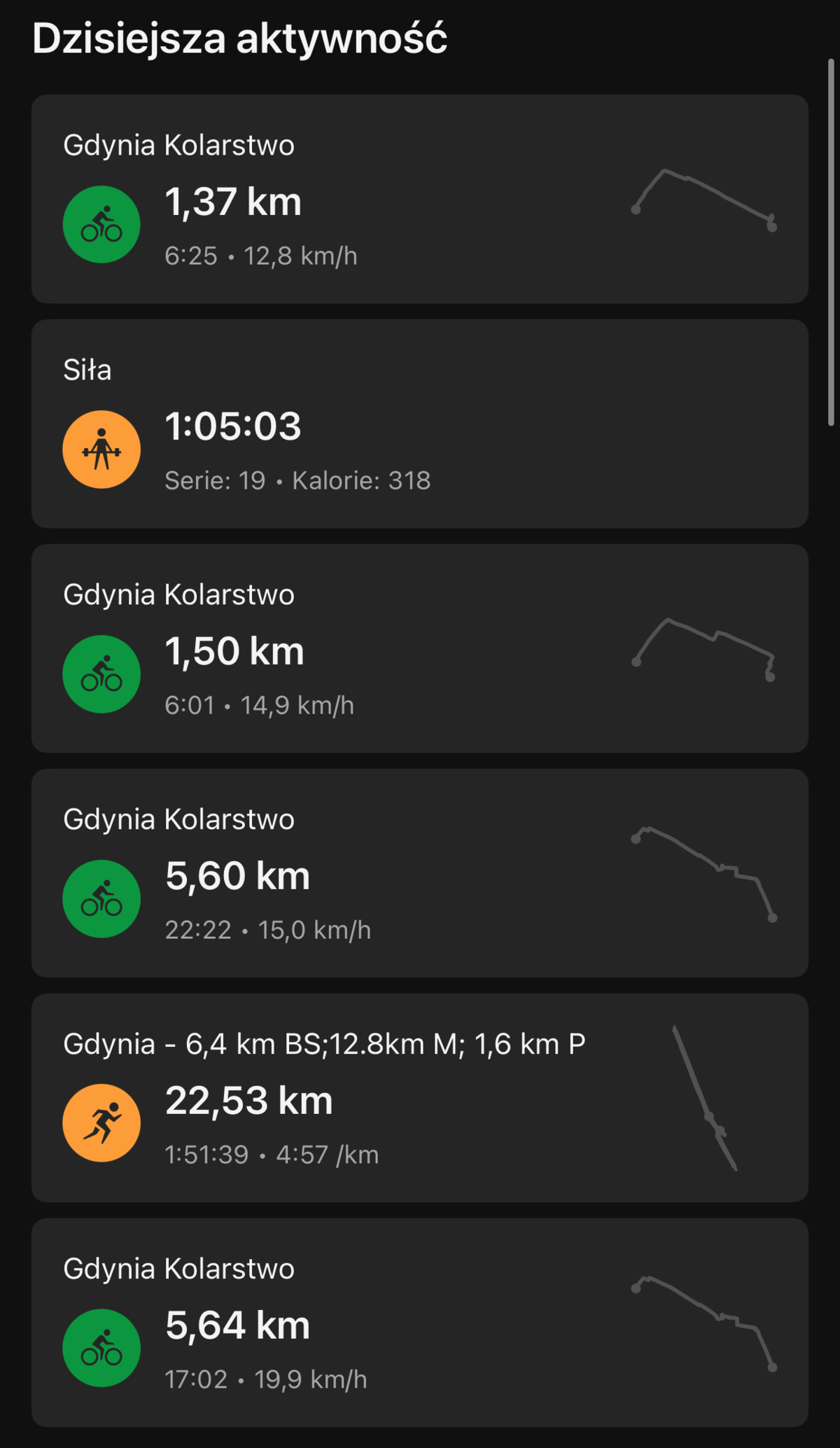Show details of the 5,64 km ride
This screenshot has width=840, height=1448.
(420, 1323)
